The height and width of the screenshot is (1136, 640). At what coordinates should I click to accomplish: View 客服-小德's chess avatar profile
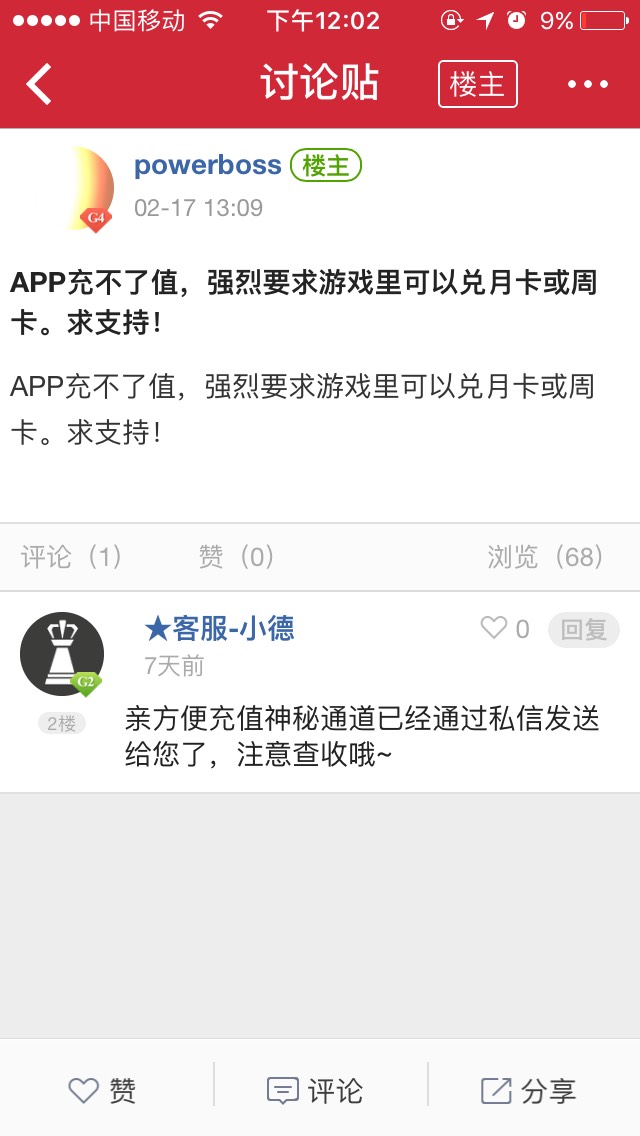tap(62, 654)
